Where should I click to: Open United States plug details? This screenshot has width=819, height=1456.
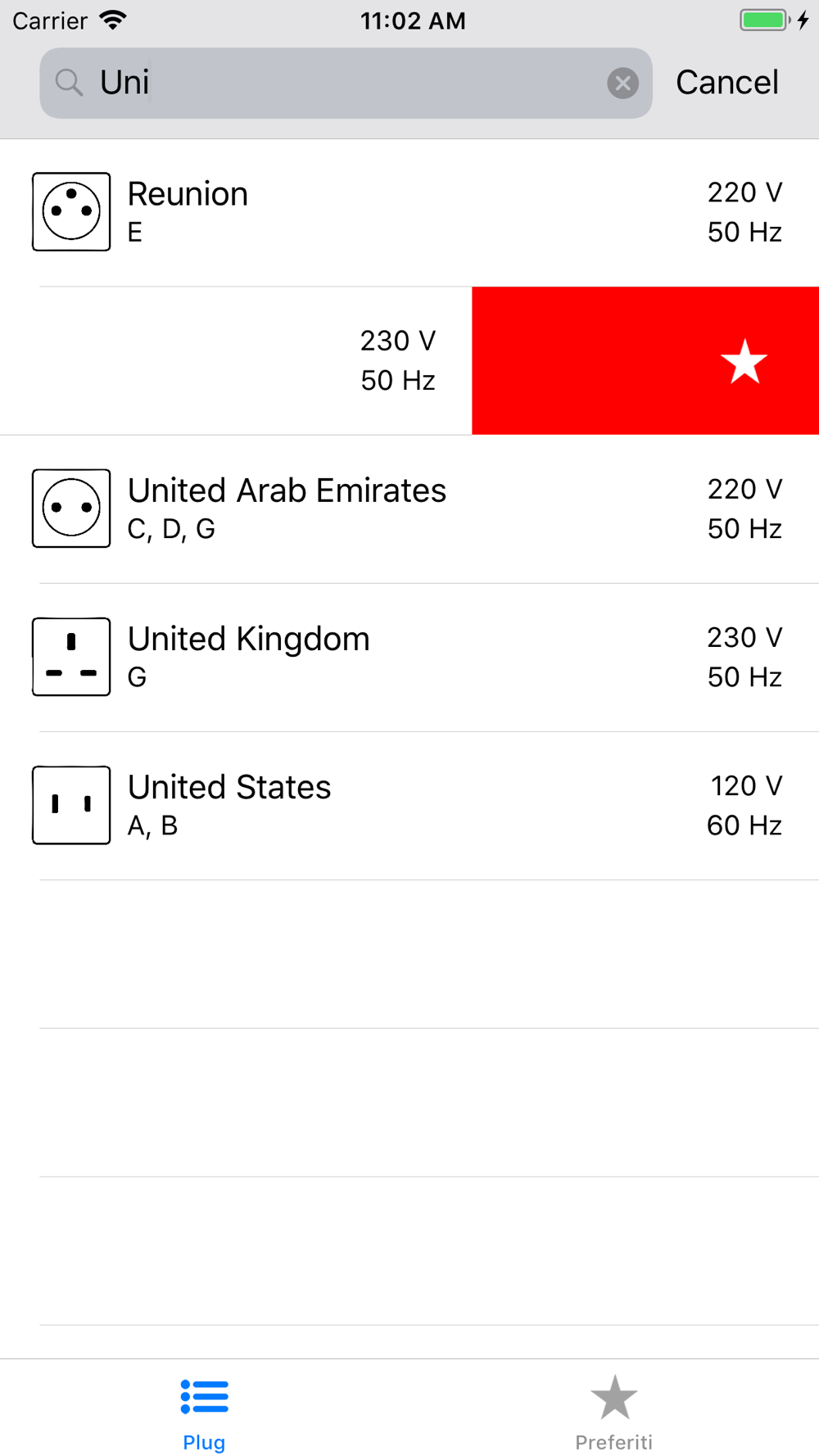pos(409,806)
